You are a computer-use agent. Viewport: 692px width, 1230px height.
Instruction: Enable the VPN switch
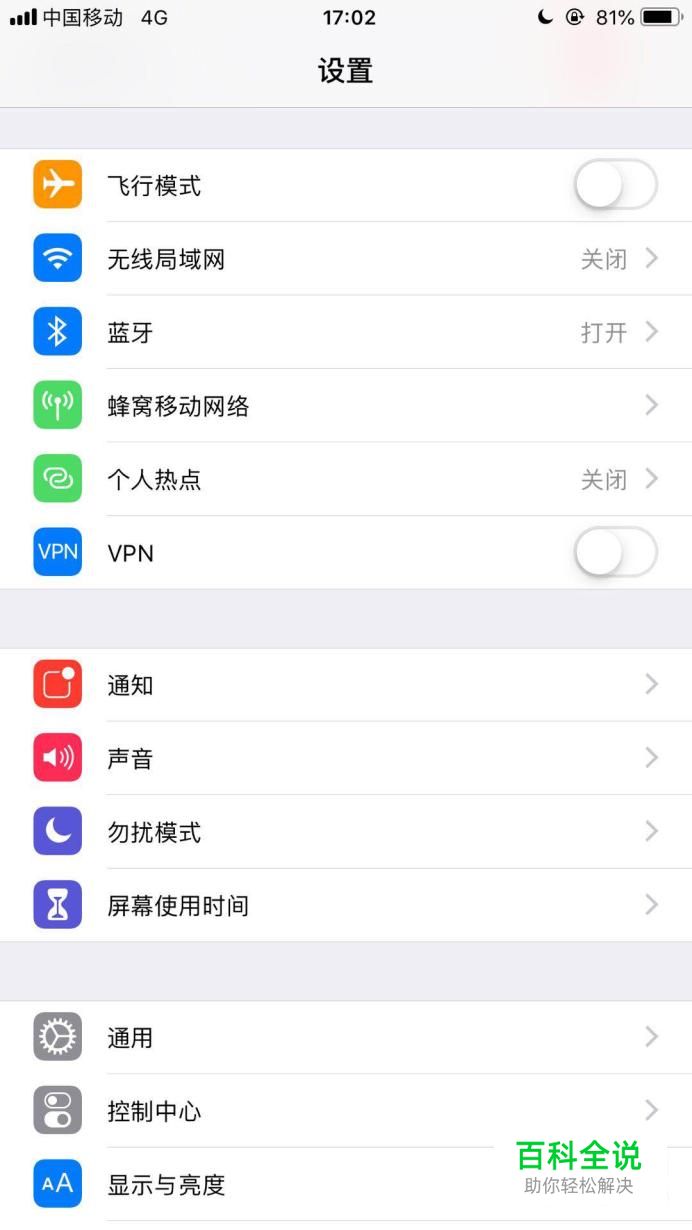[x=615, y=552]
